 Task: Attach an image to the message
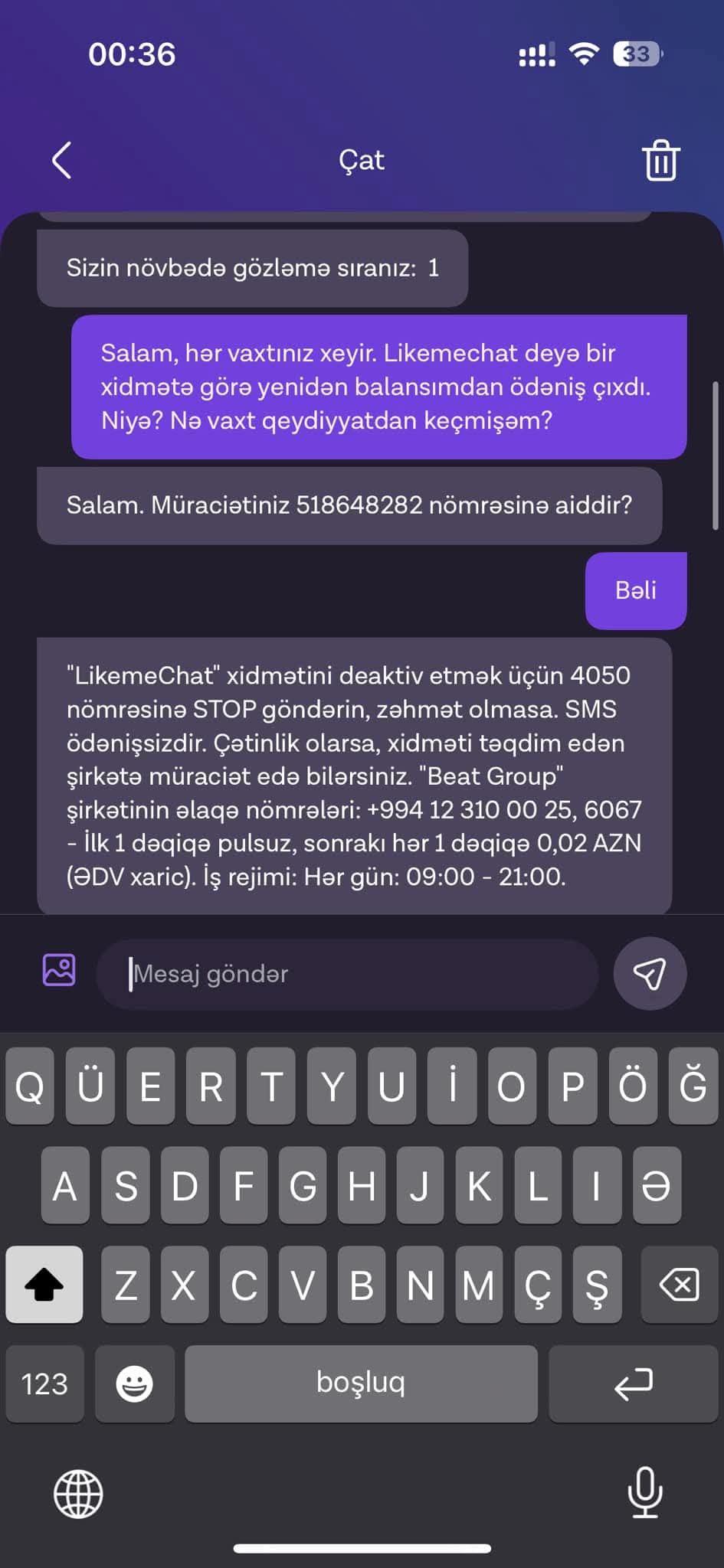point(59,970)
